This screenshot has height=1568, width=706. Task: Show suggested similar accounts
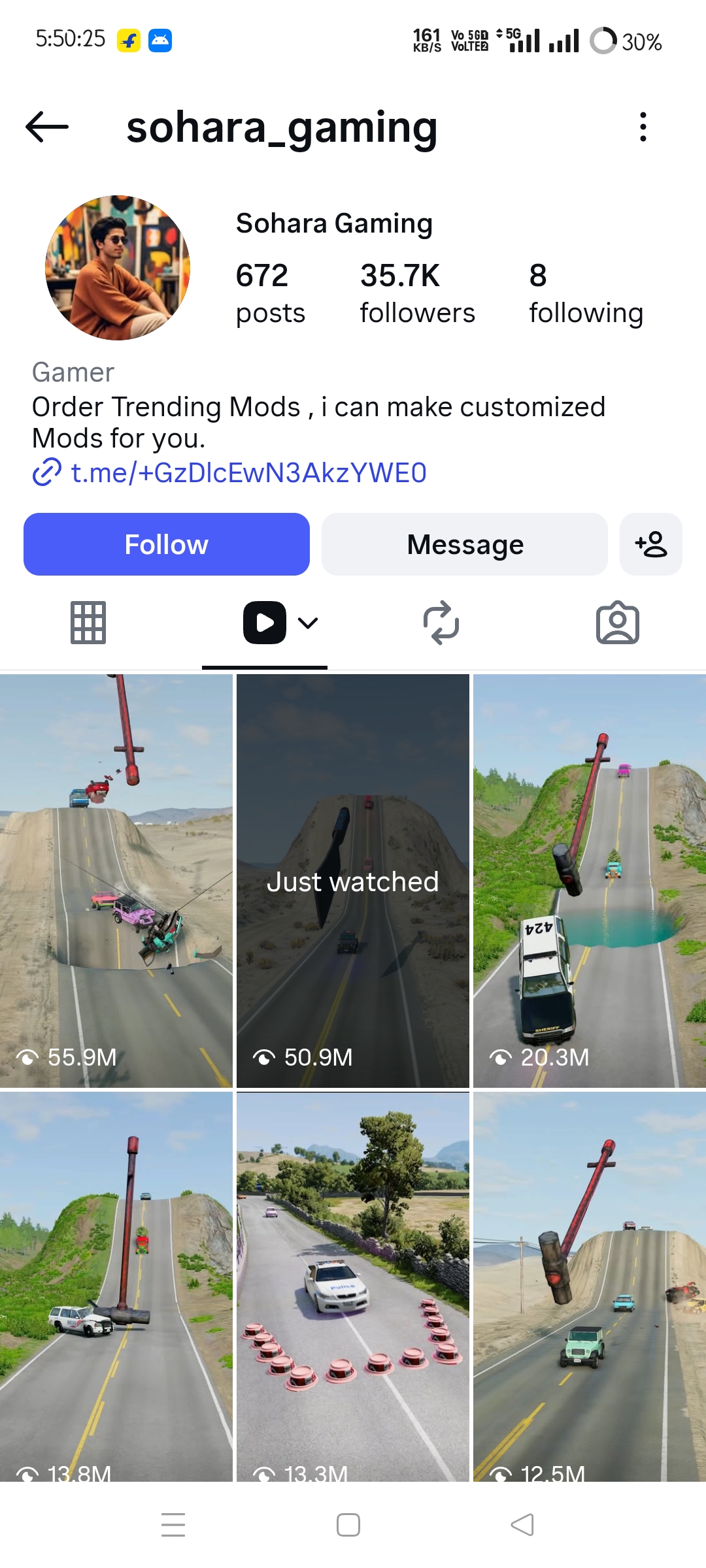click(651, 544)
